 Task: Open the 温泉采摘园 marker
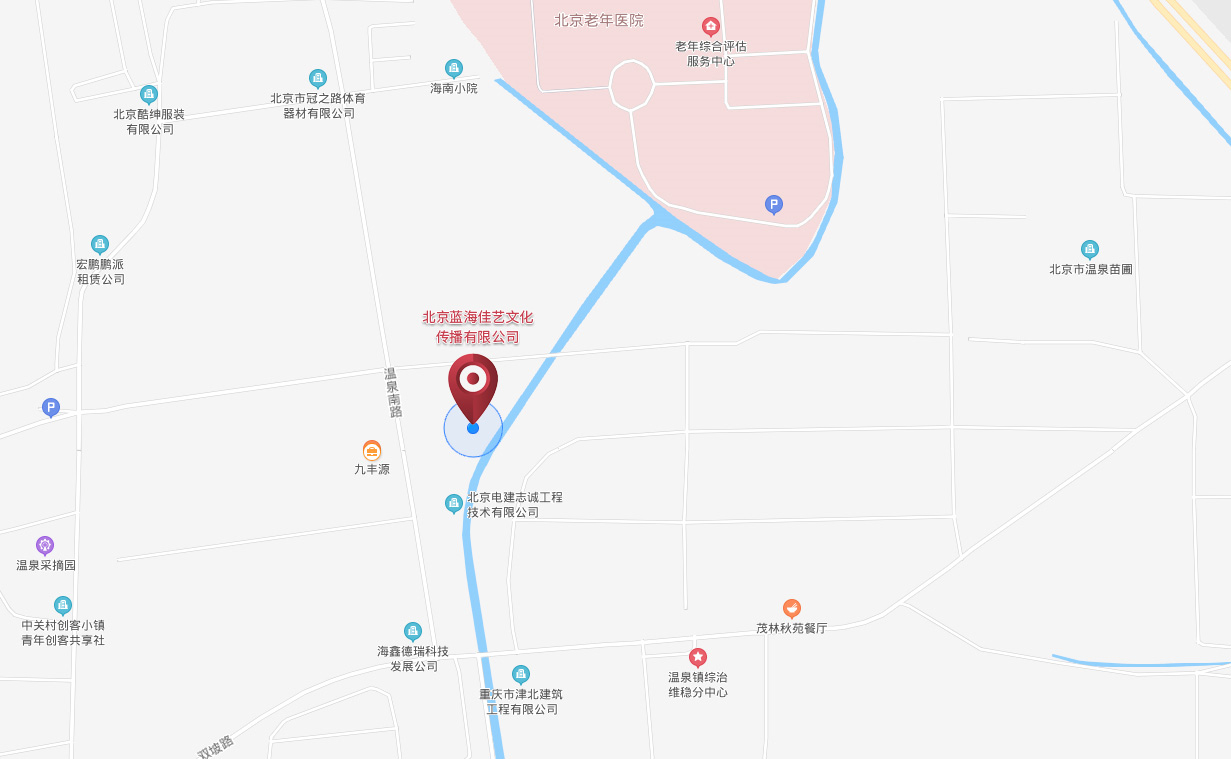click(45, 545)
